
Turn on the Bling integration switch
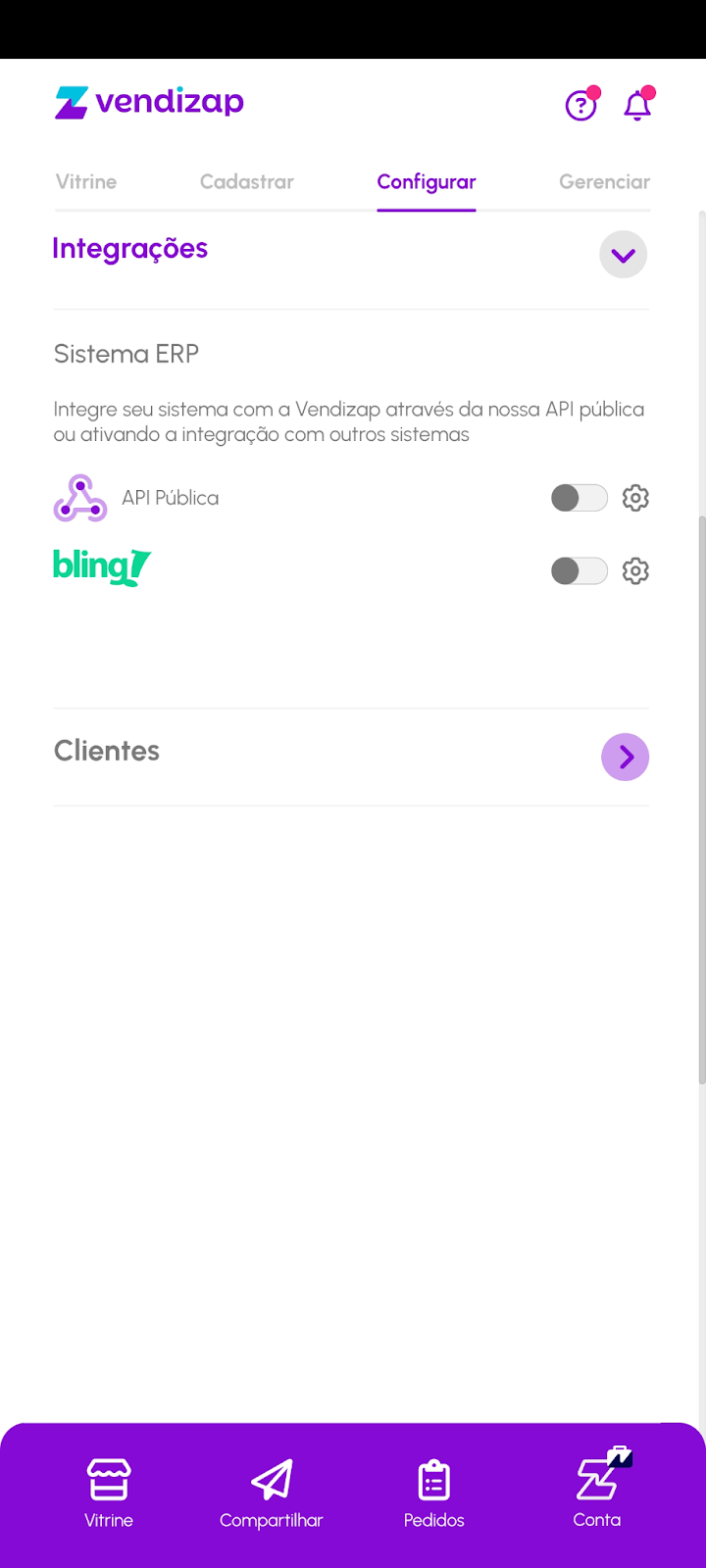click(579, 570)
